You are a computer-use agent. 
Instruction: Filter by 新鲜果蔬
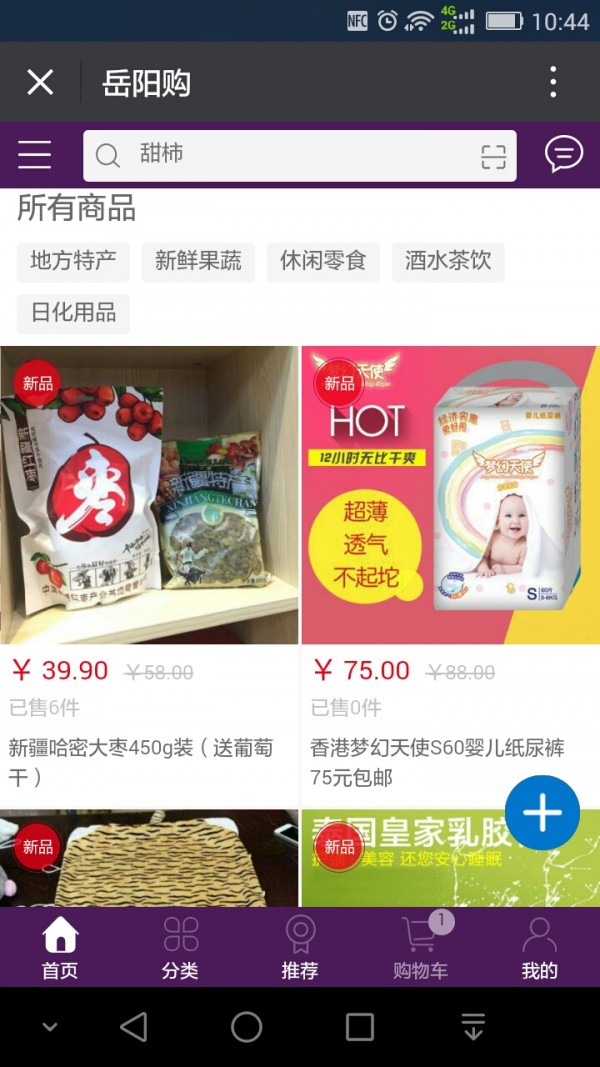pos(198,262)
